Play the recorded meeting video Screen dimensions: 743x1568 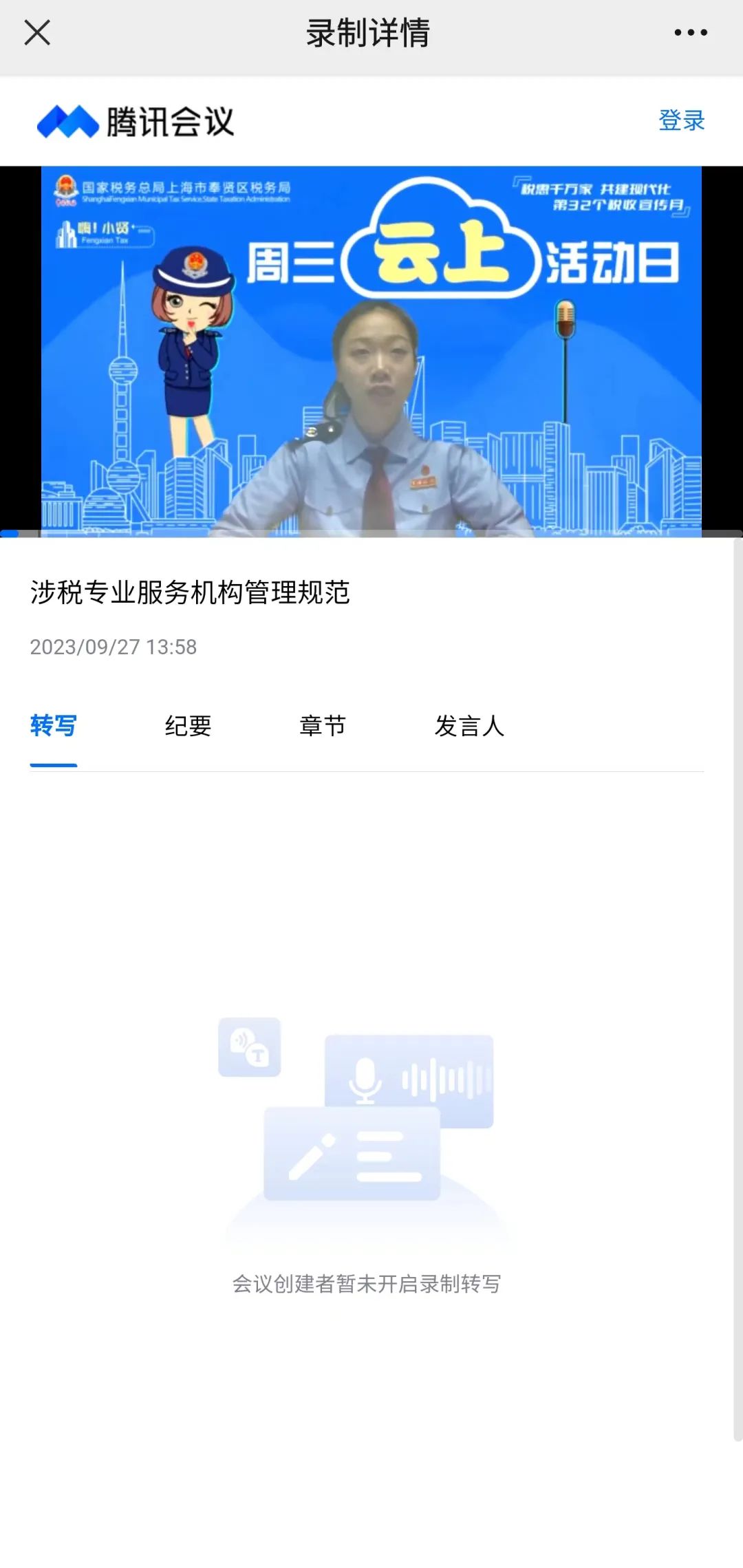[x=371, y=351]
